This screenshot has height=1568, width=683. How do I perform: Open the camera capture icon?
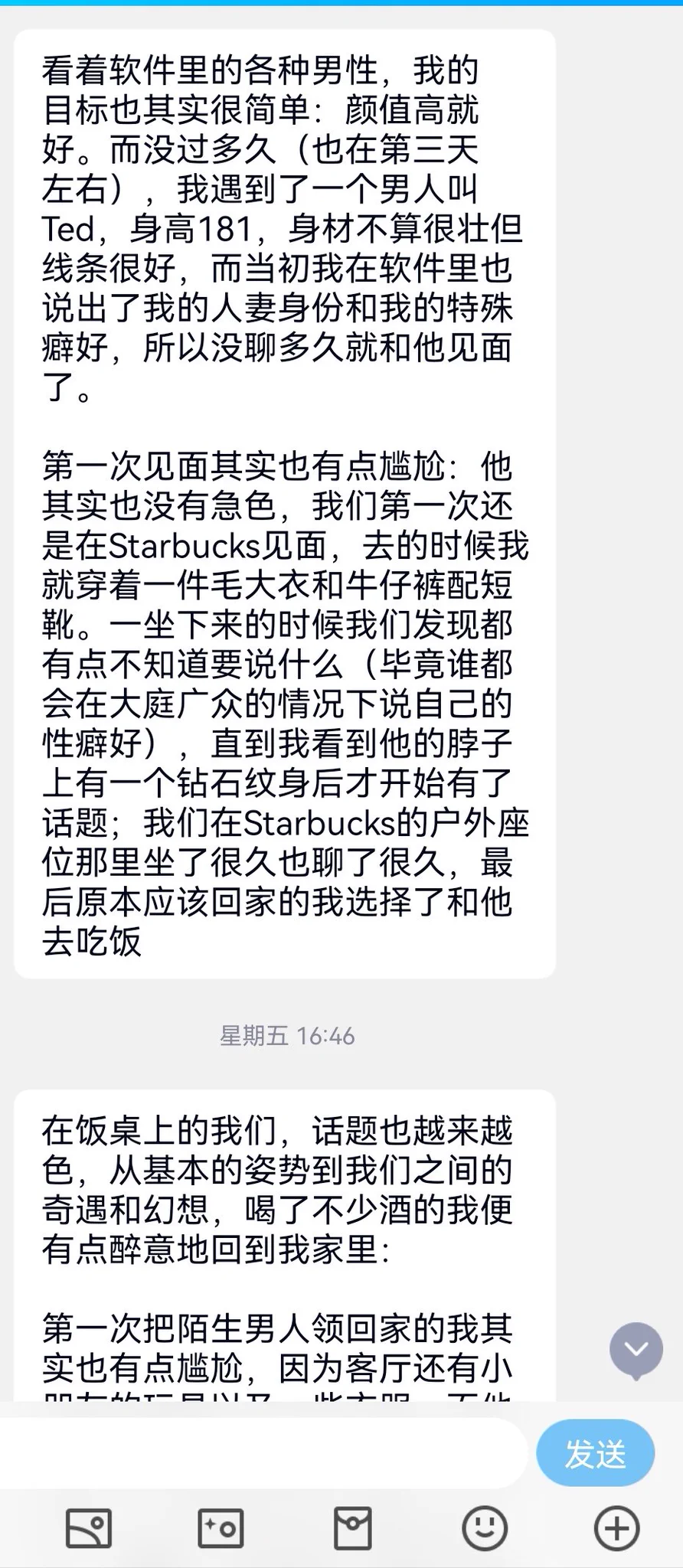pyautogui.click(x=221, y=1529)
